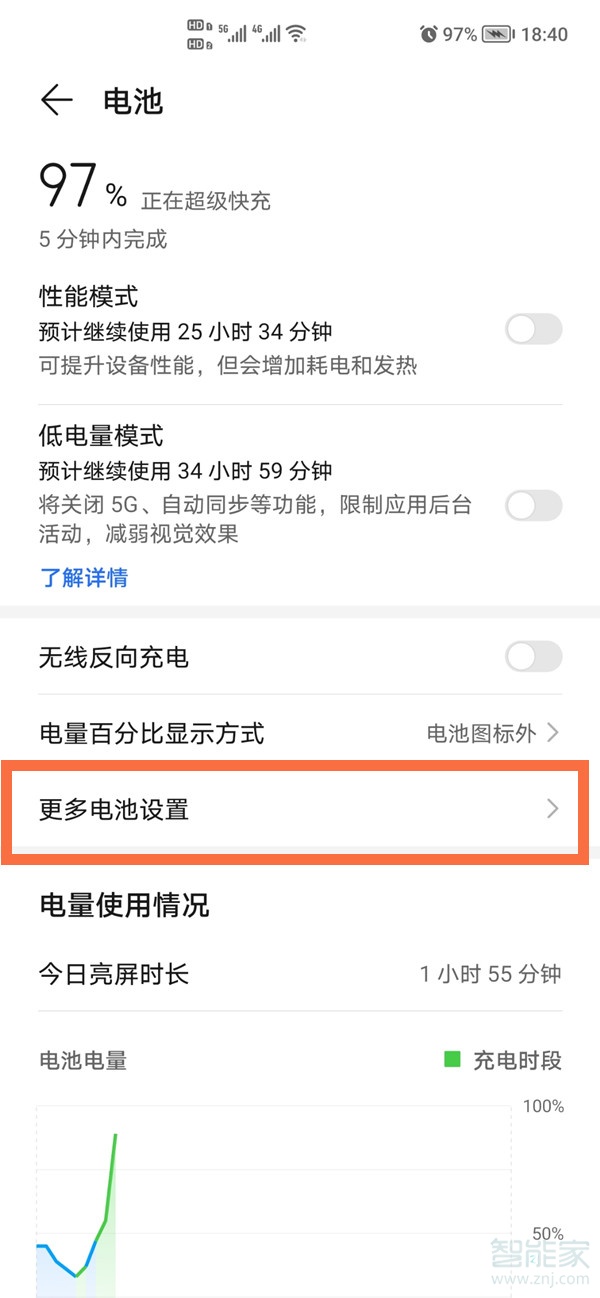The image size is (600, 1298).
Task: Open the 了解详情 link
Action: click(x=83, y=577)
